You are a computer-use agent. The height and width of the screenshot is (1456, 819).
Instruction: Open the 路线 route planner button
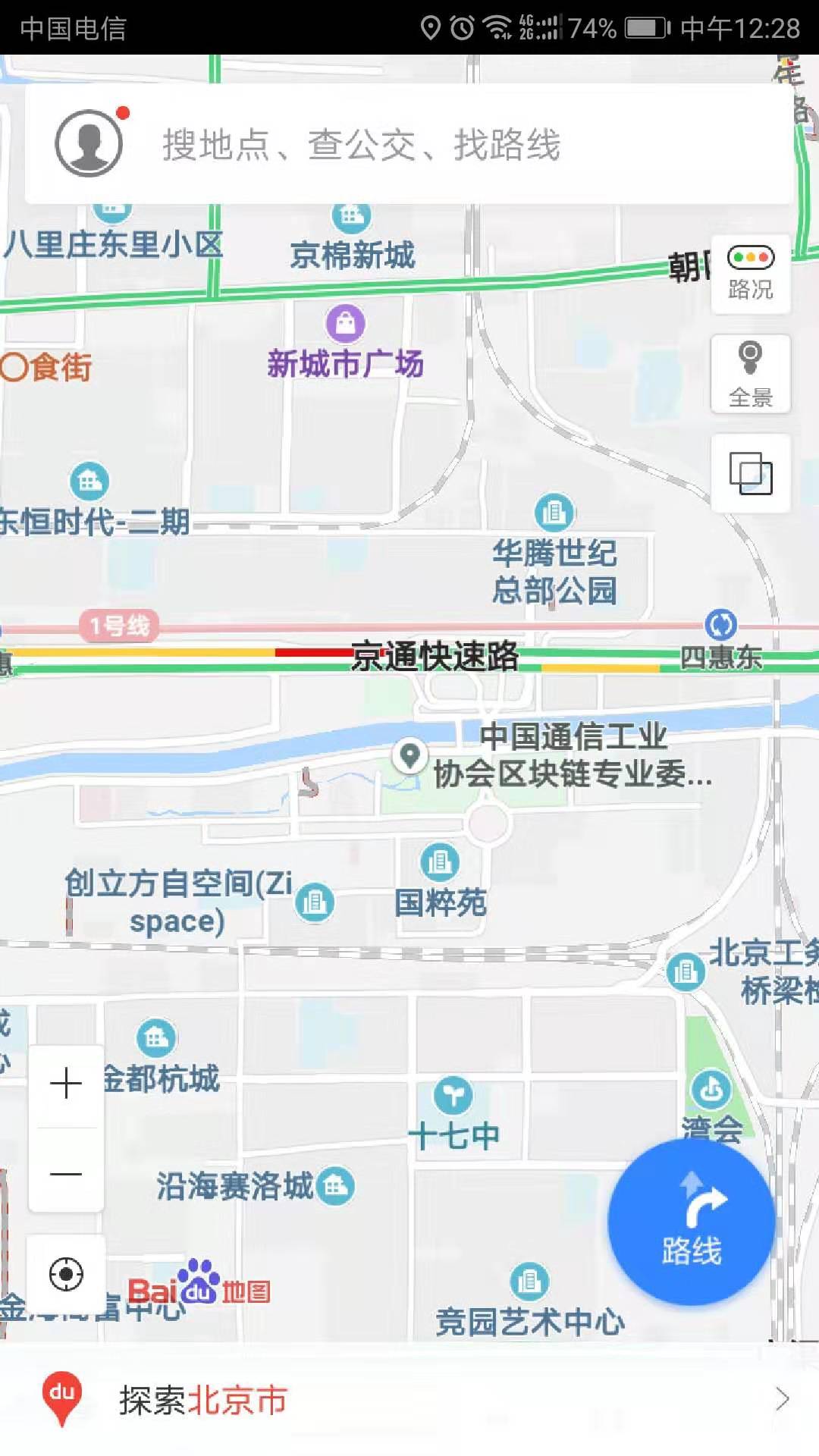(691, 1222)
